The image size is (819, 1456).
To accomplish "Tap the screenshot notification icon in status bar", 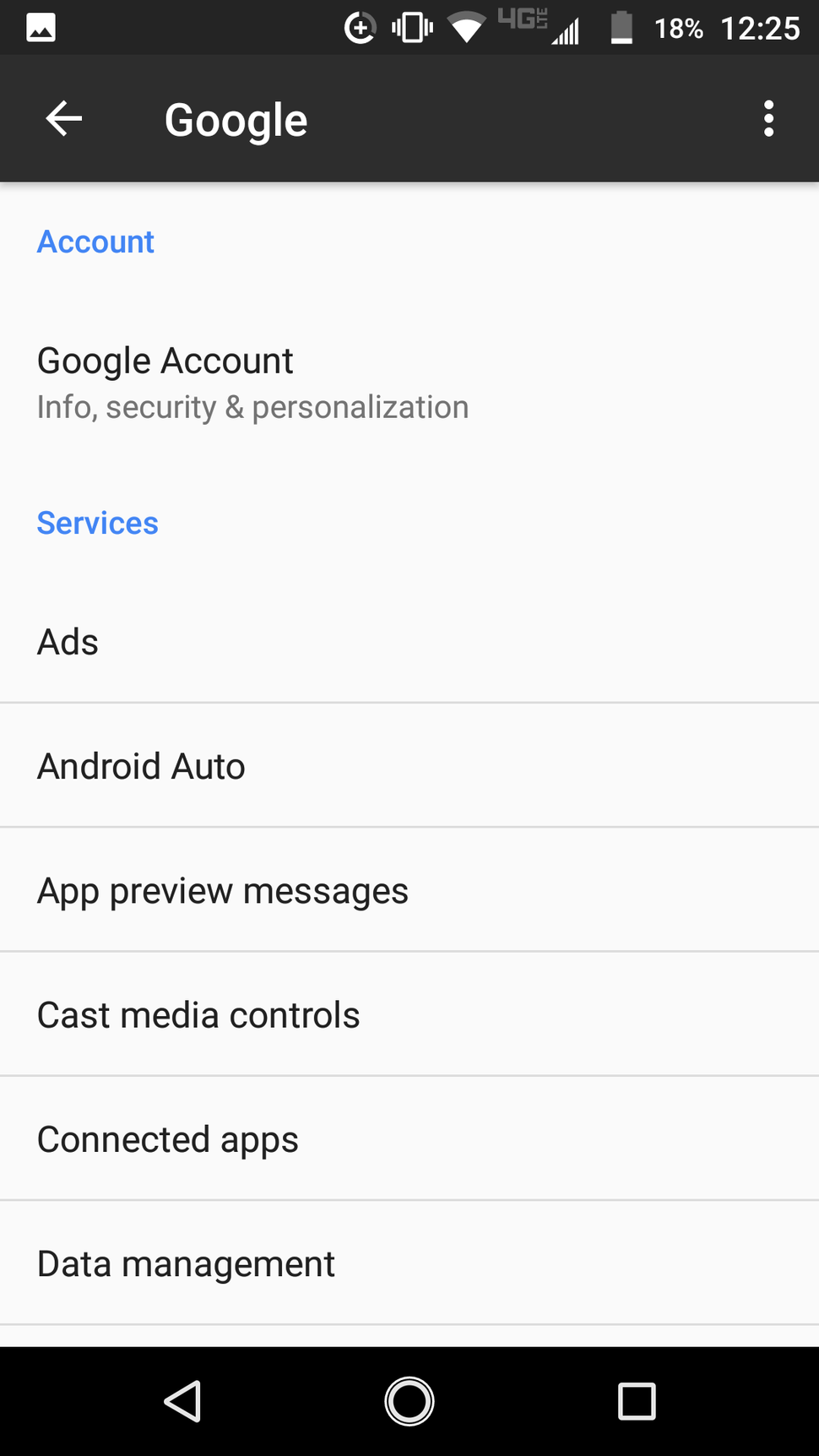I will pyautogui.click(x=40, y=26).
